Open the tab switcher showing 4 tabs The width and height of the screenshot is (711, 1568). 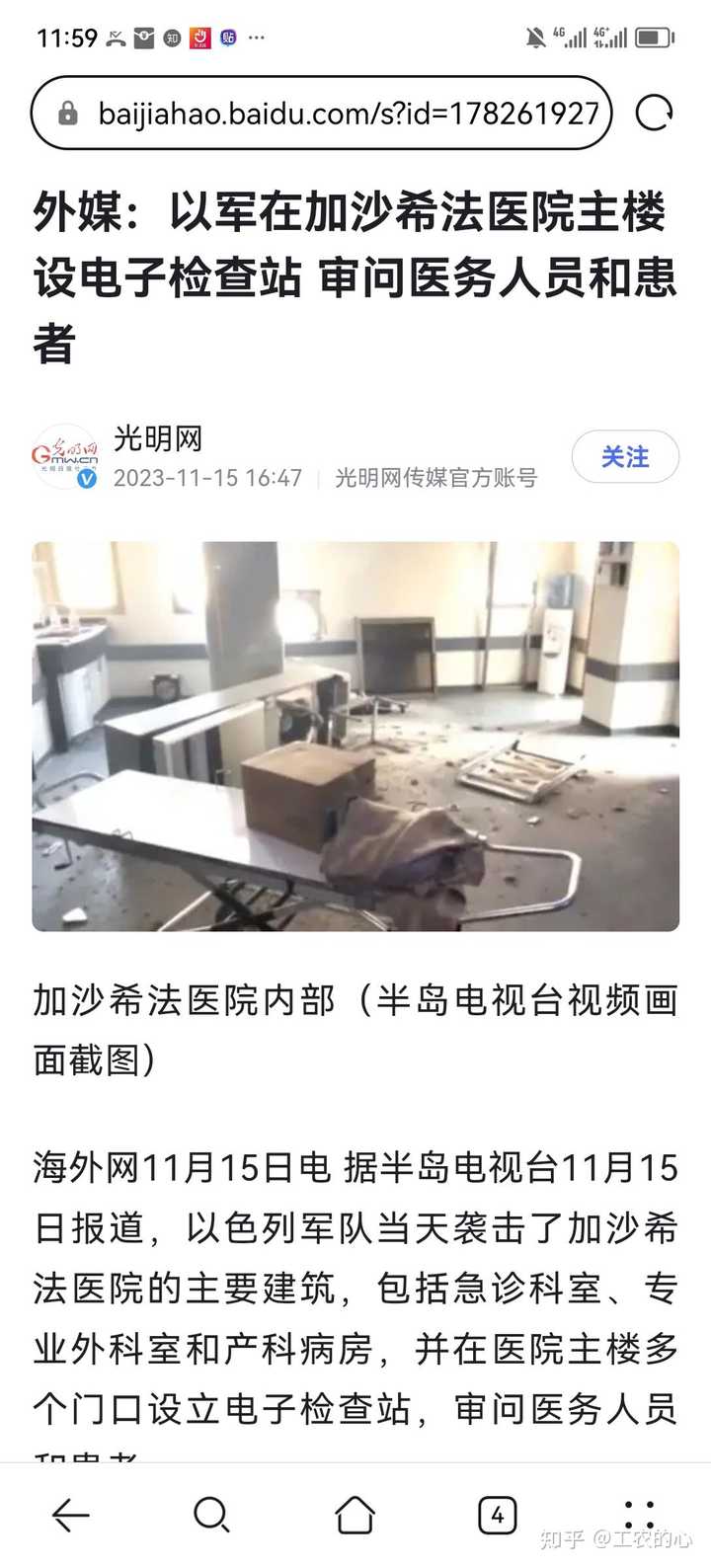(498, 1514)
